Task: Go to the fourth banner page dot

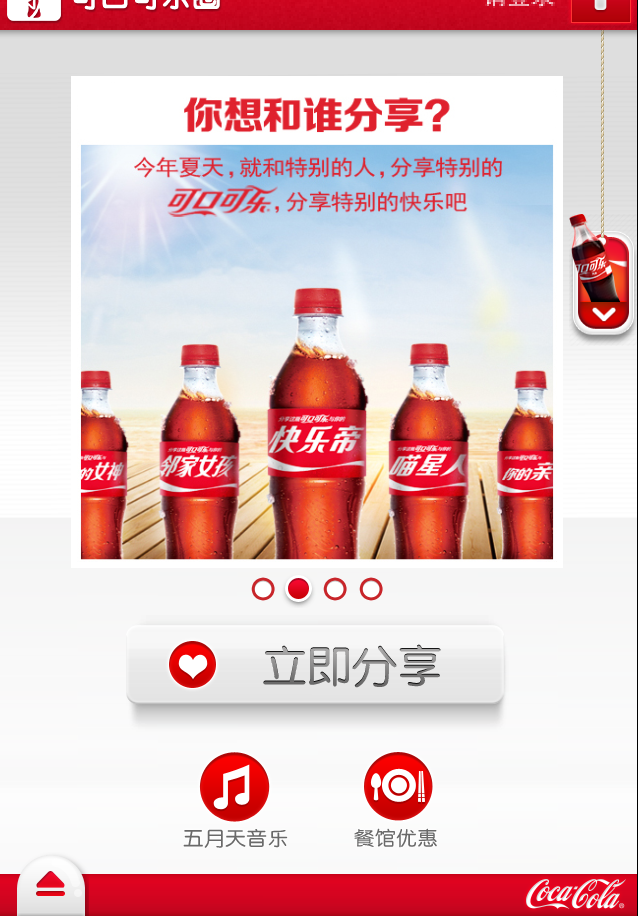Action: [371, 589]
